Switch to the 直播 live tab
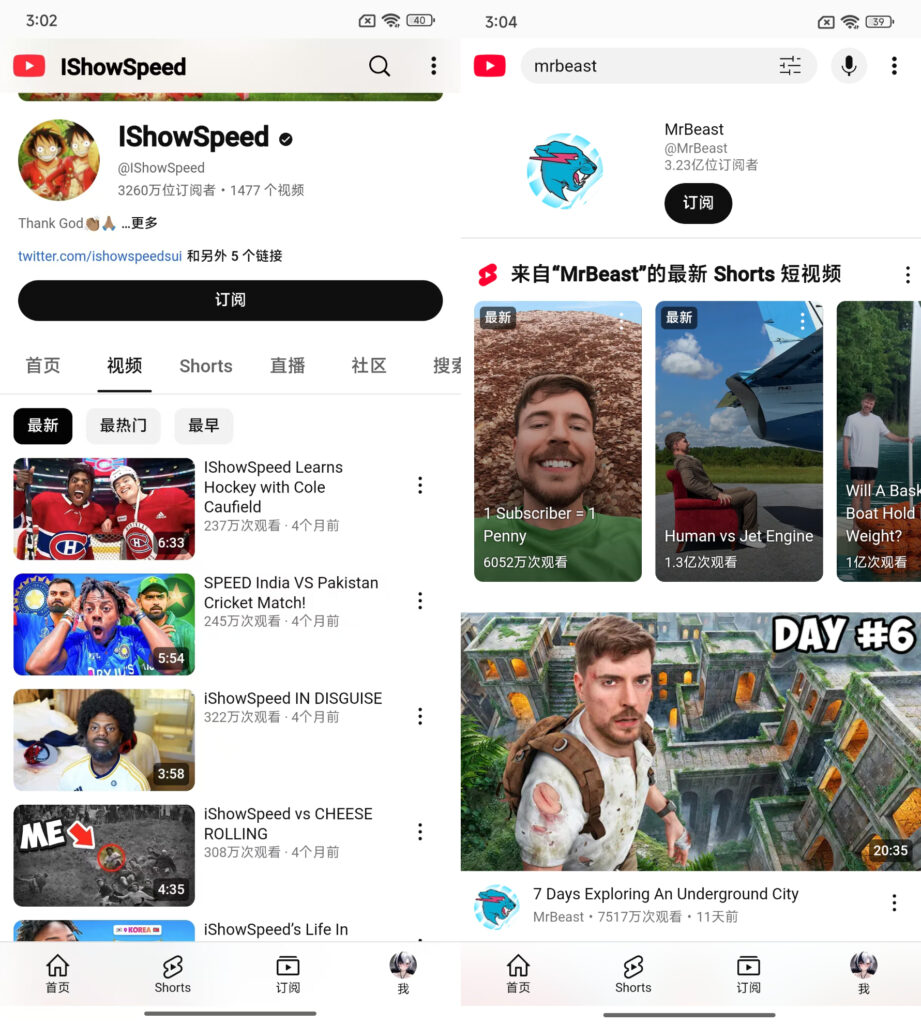921x1024 pixels. pyautogui.click(x=287, y=366)
